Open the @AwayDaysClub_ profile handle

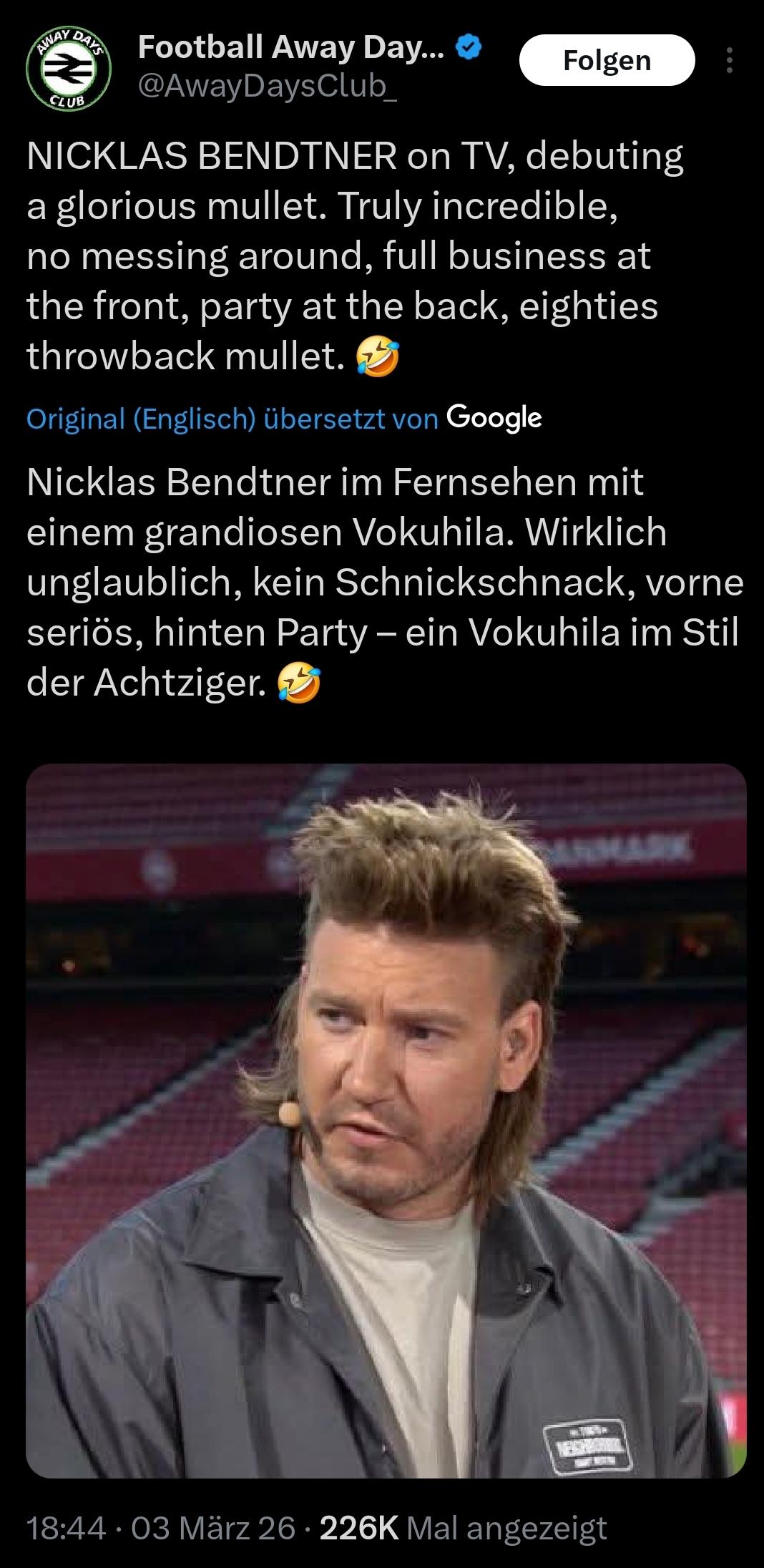267,87
